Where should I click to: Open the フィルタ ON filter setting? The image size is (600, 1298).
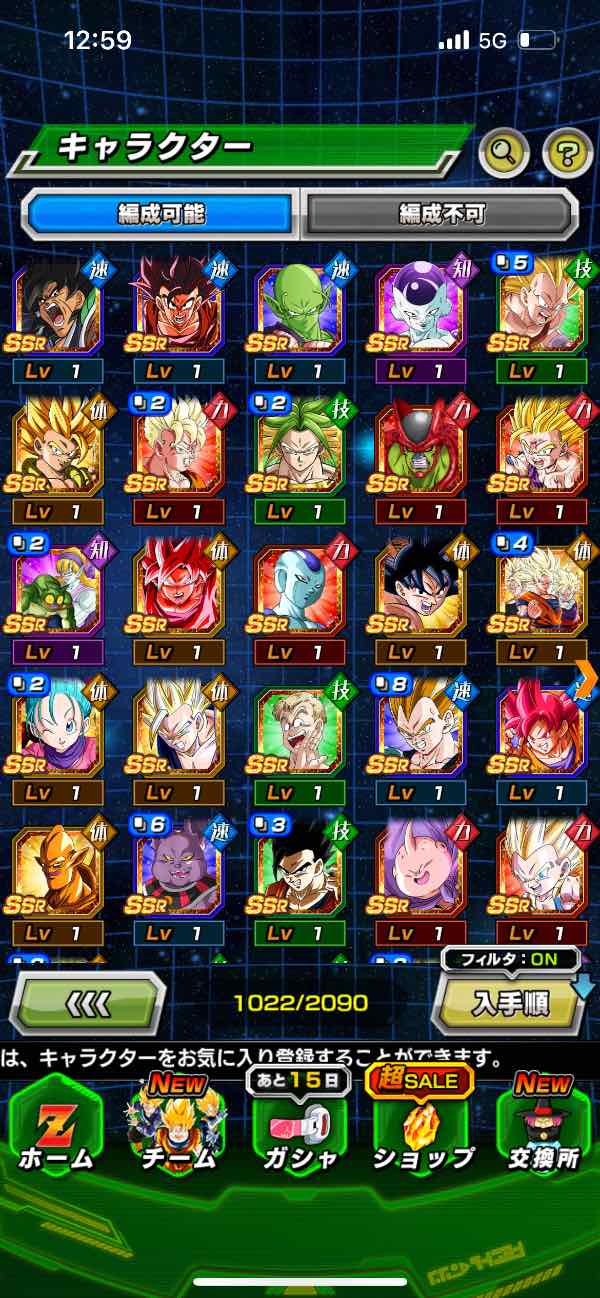point(510,960)
